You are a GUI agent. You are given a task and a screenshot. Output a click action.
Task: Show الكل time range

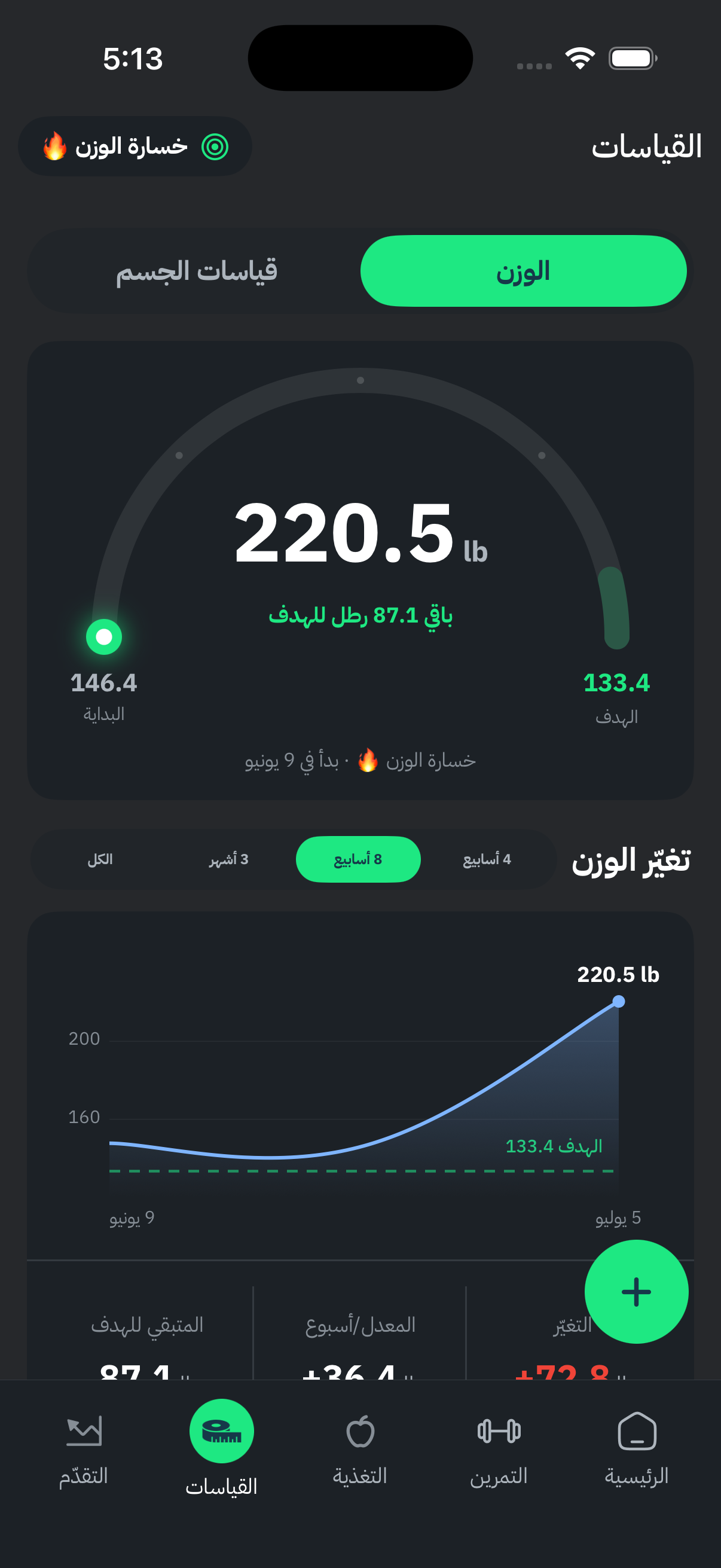pos(100,859)
